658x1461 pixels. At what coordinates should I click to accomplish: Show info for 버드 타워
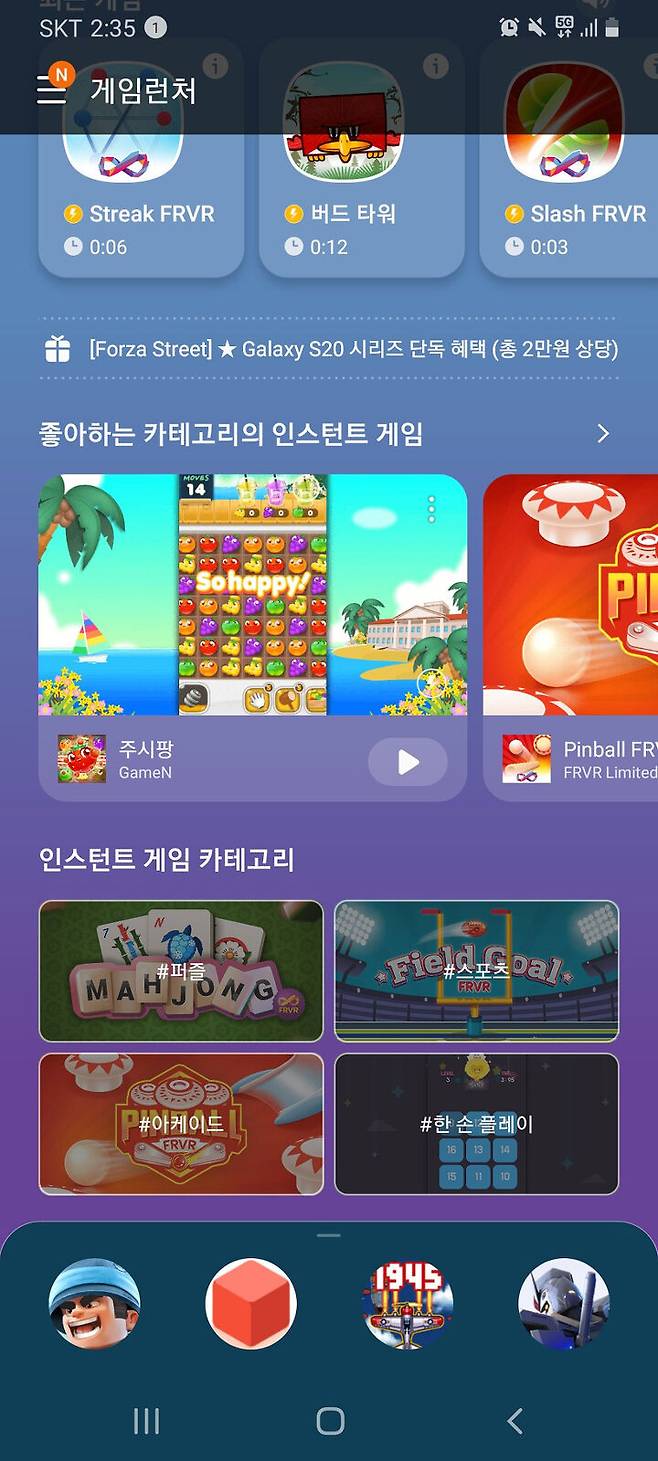pos(435,66)
